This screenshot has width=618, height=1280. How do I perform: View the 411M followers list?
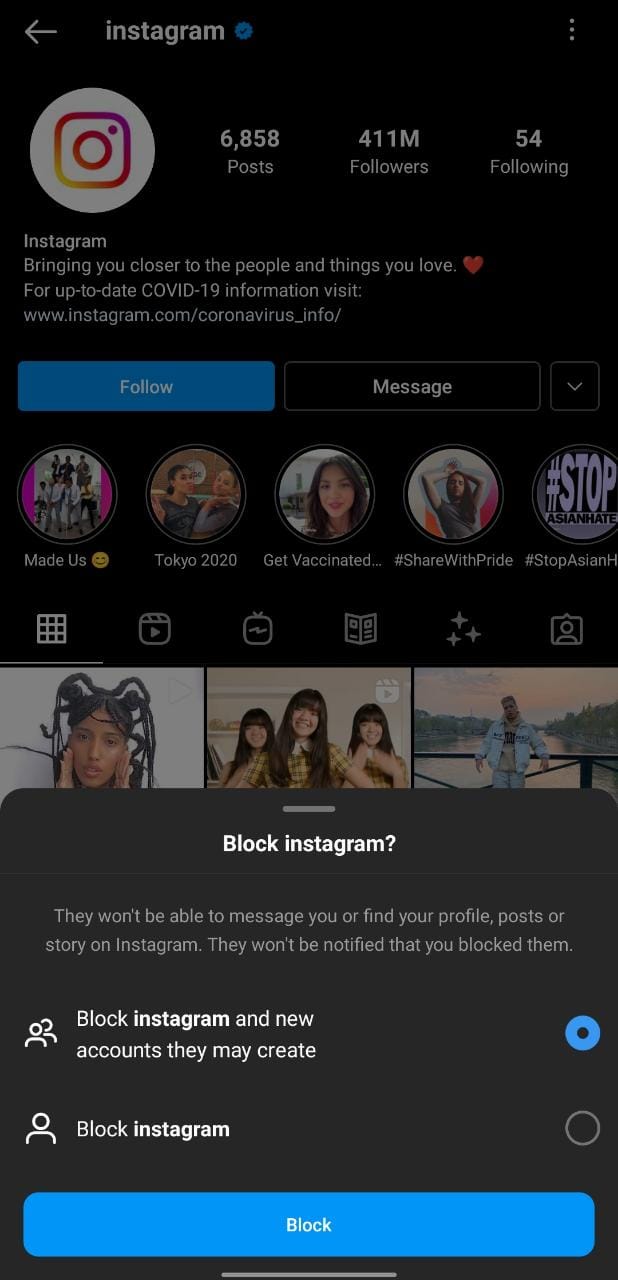tap(389, 151)
